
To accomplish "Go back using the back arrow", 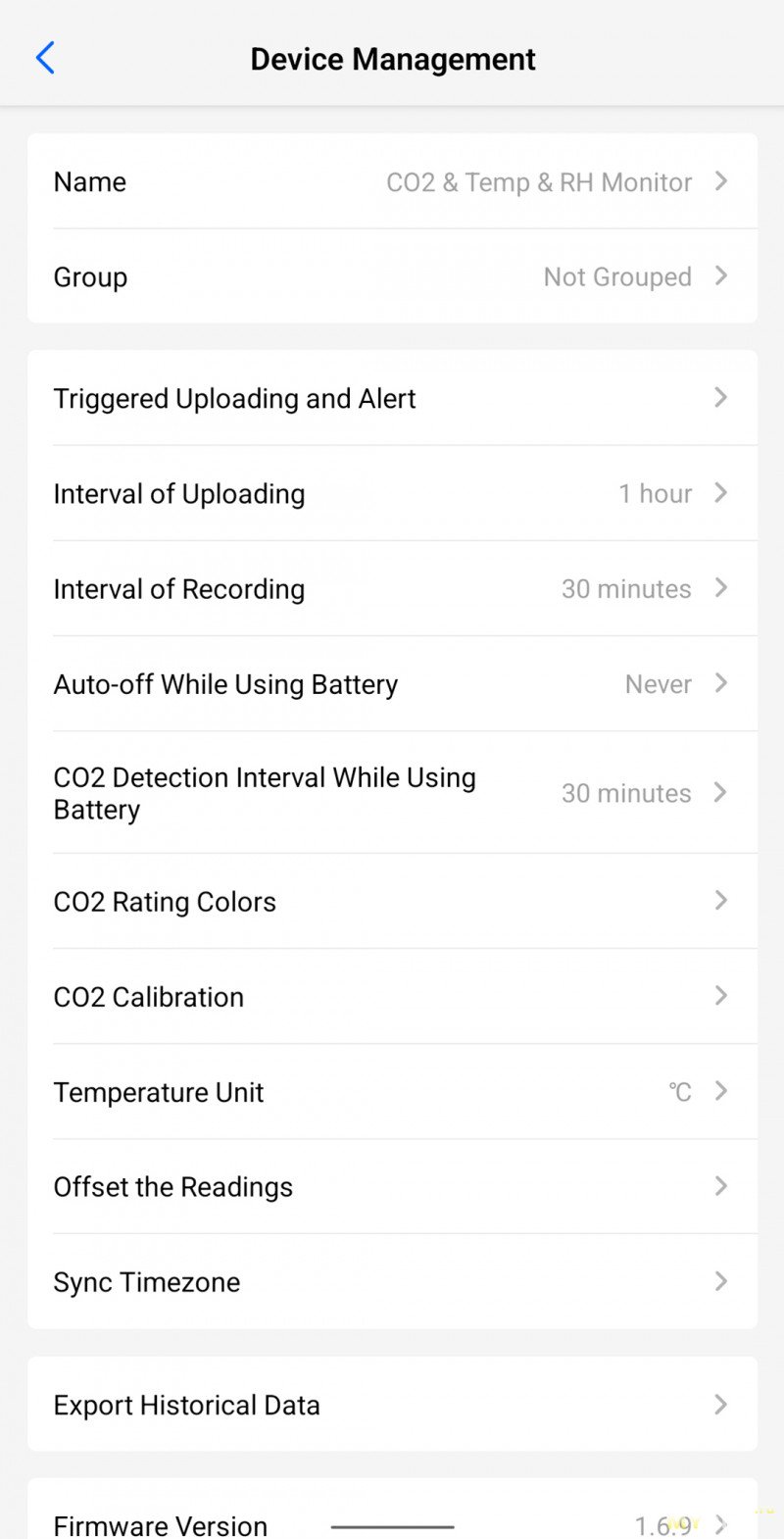I will 45,59.
